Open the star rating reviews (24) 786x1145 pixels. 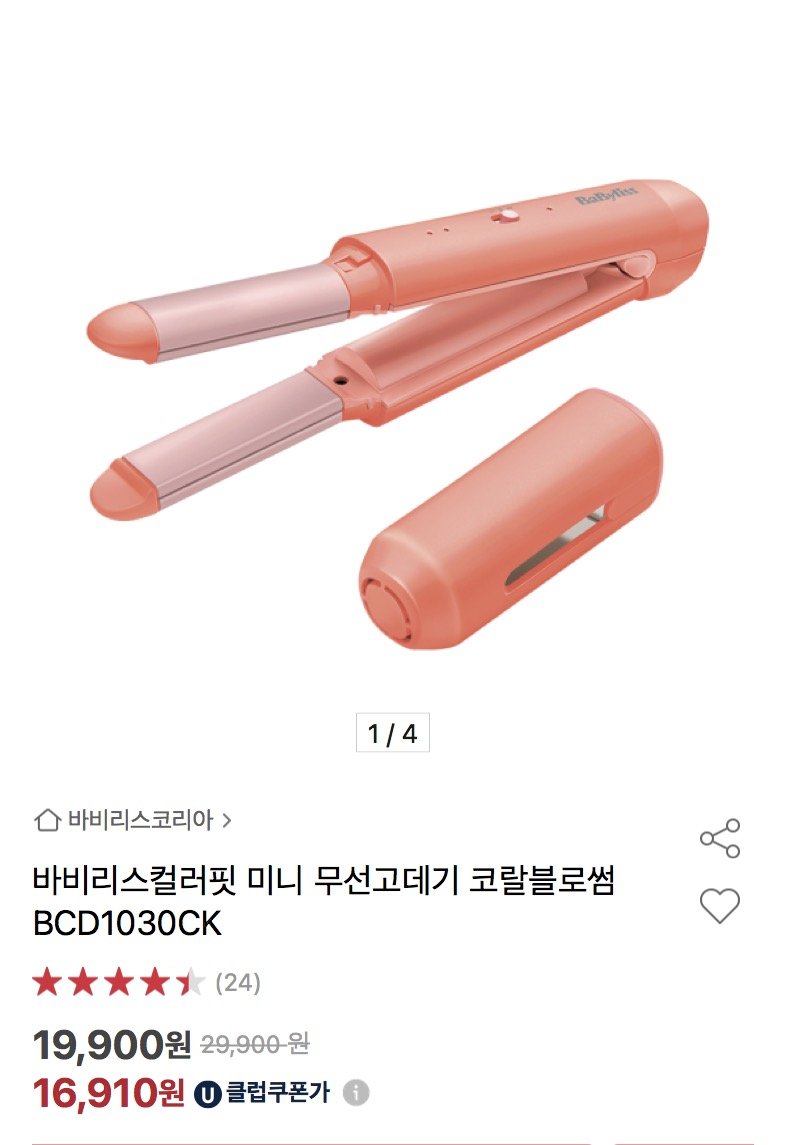tap(147, 983)
